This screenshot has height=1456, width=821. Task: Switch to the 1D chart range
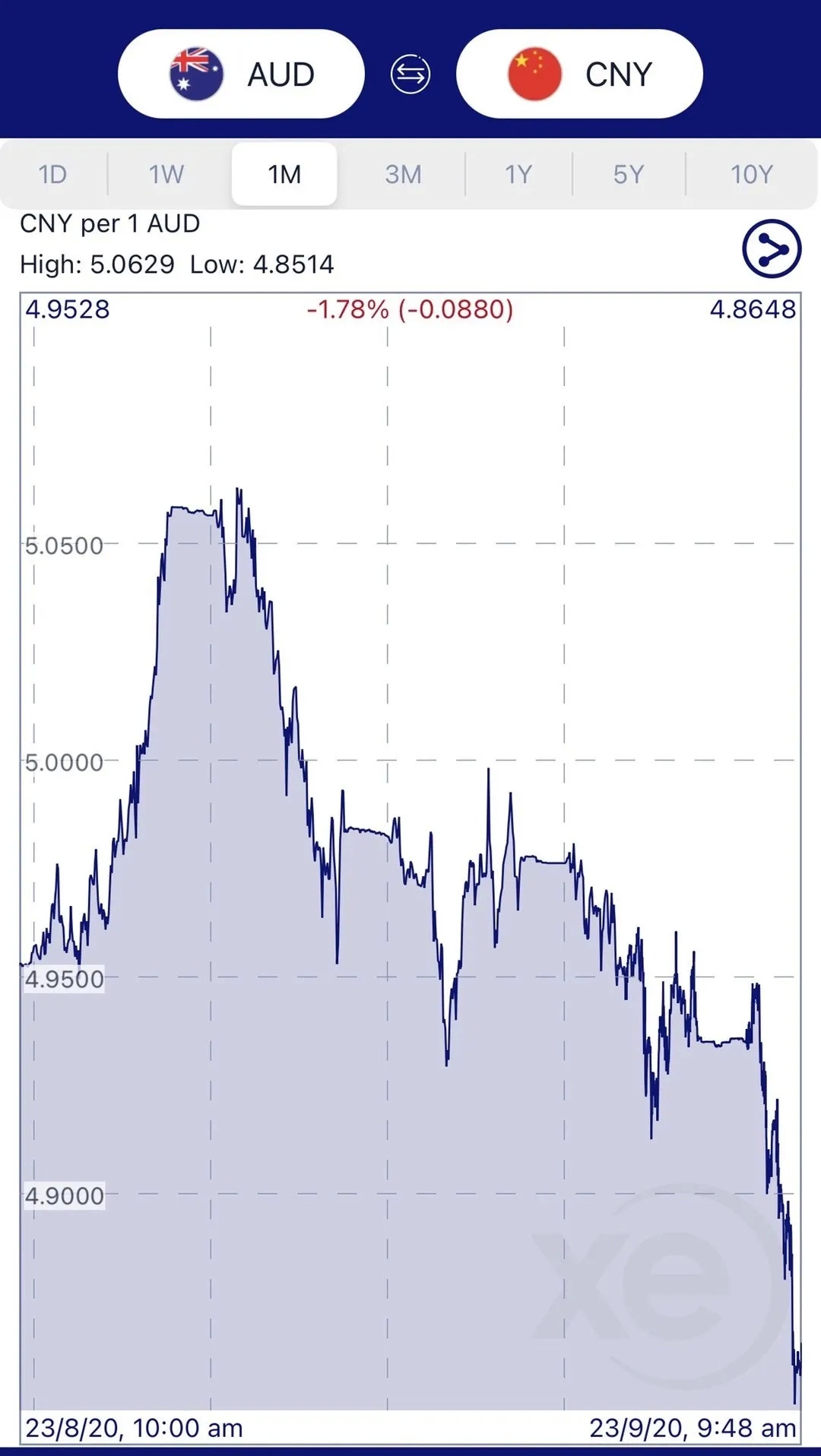[x=53, y=174]
